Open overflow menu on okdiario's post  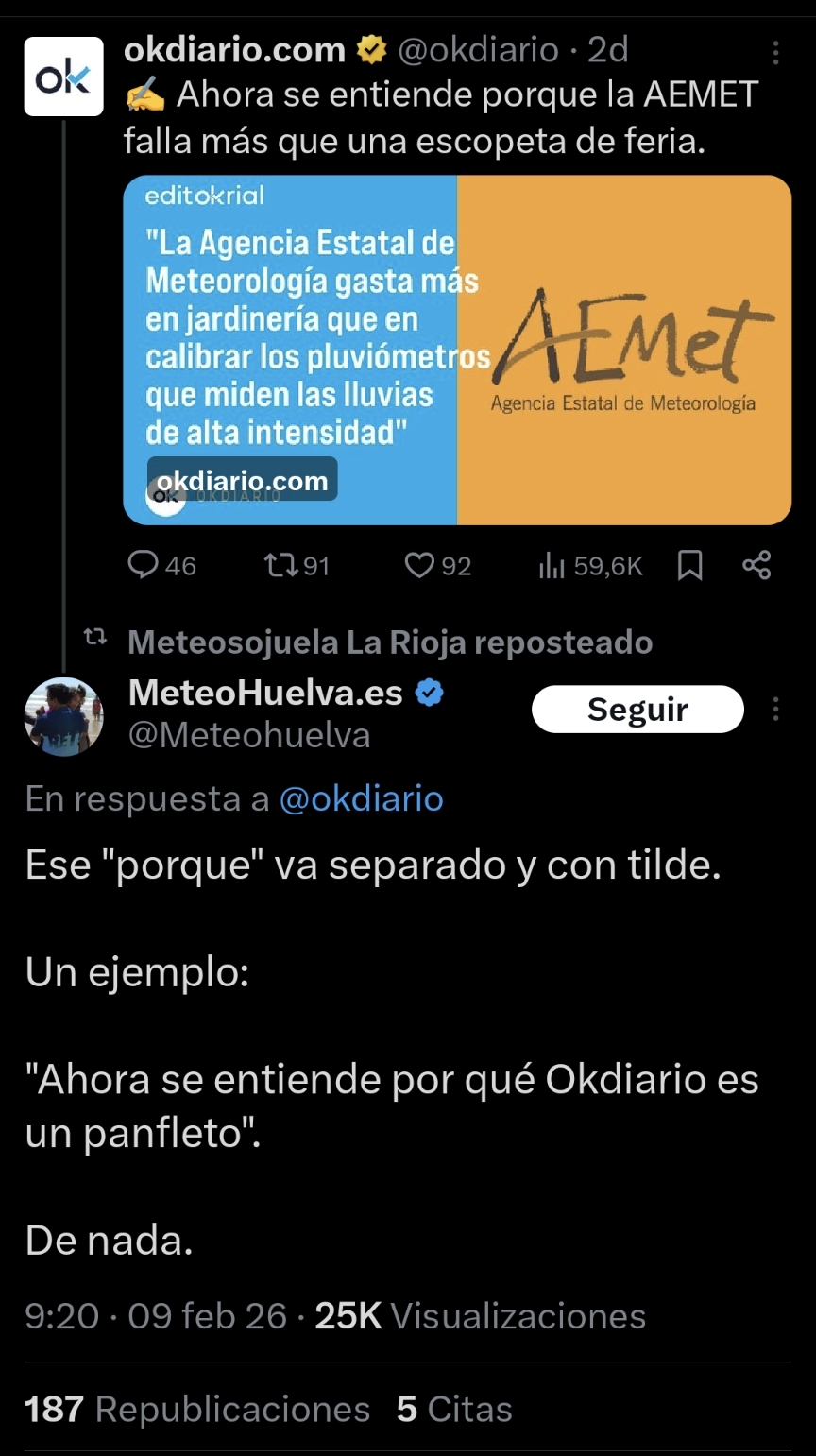[x=775, y=52]
